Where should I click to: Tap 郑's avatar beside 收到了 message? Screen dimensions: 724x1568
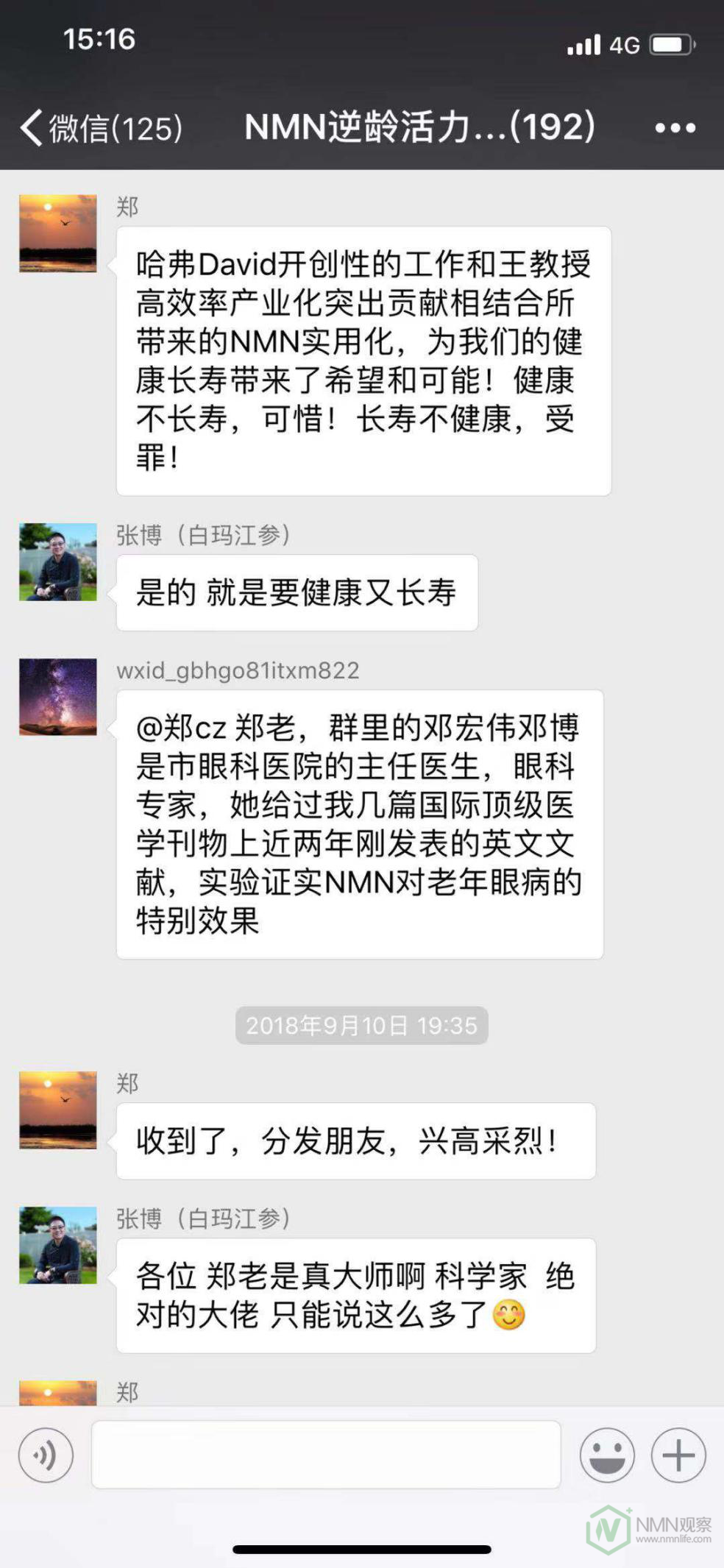58,1110
